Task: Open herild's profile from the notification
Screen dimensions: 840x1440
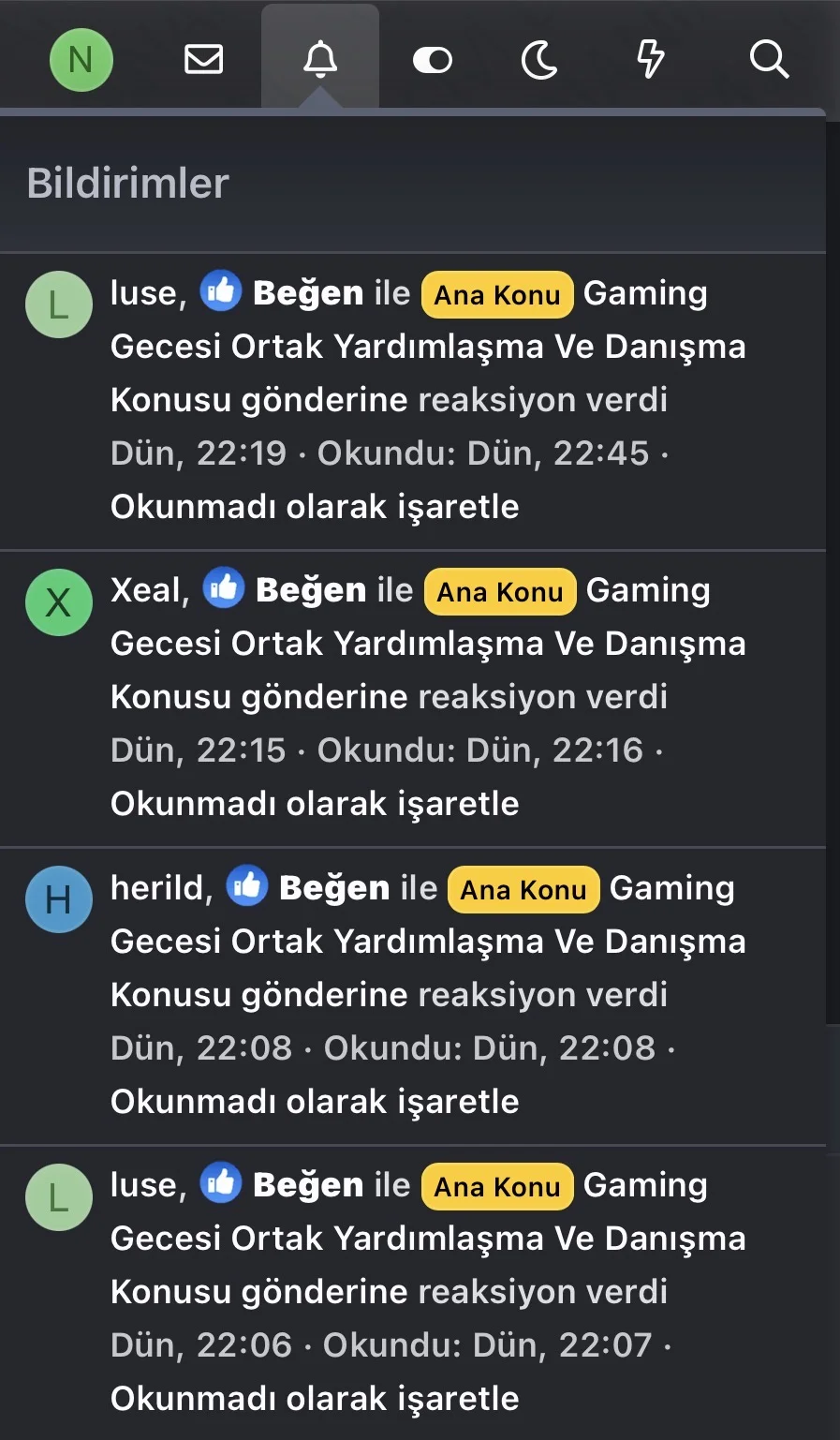Action: point(156,888)
